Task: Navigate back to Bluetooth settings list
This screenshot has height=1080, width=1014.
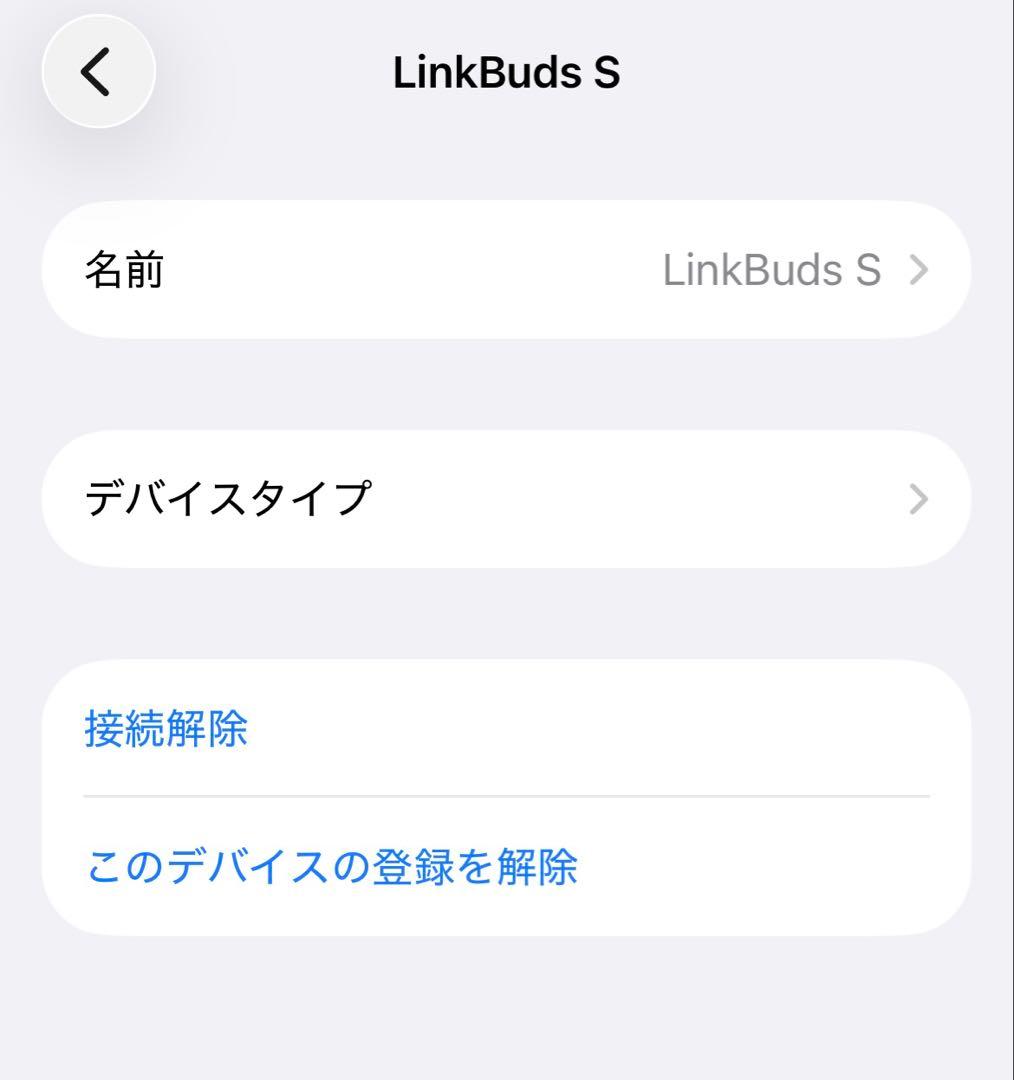Action: [x=97, y=72]
